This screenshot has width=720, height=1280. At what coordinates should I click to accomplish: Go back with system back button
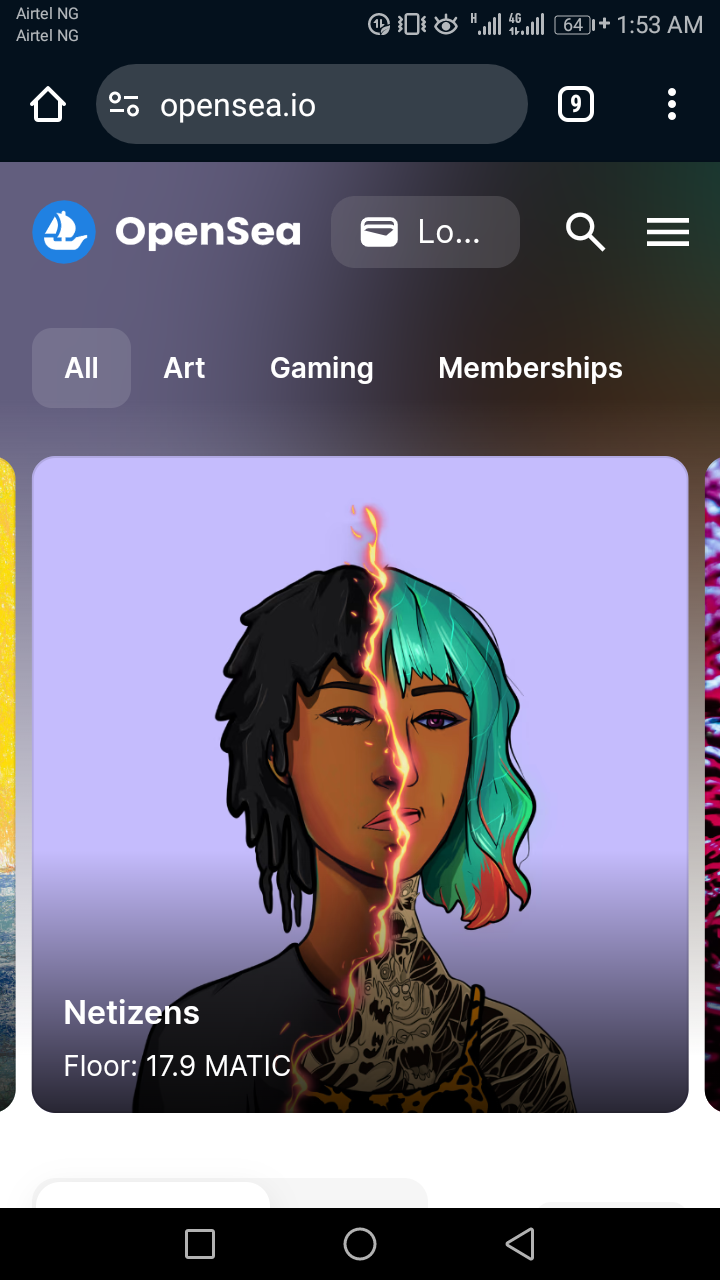[520, 1244]
